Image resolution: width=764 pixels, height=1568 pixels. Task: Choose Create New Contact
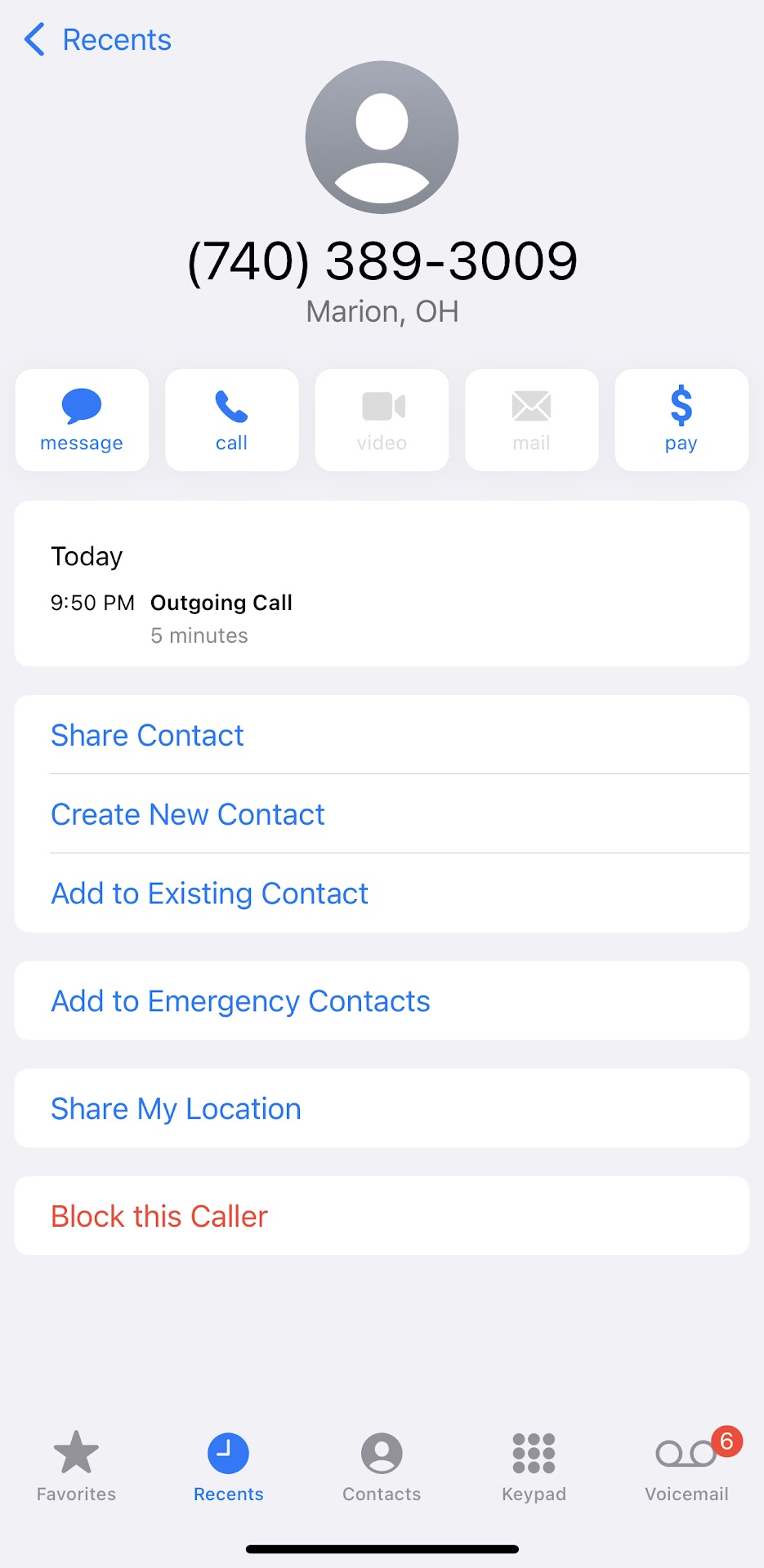click(188, 814)
